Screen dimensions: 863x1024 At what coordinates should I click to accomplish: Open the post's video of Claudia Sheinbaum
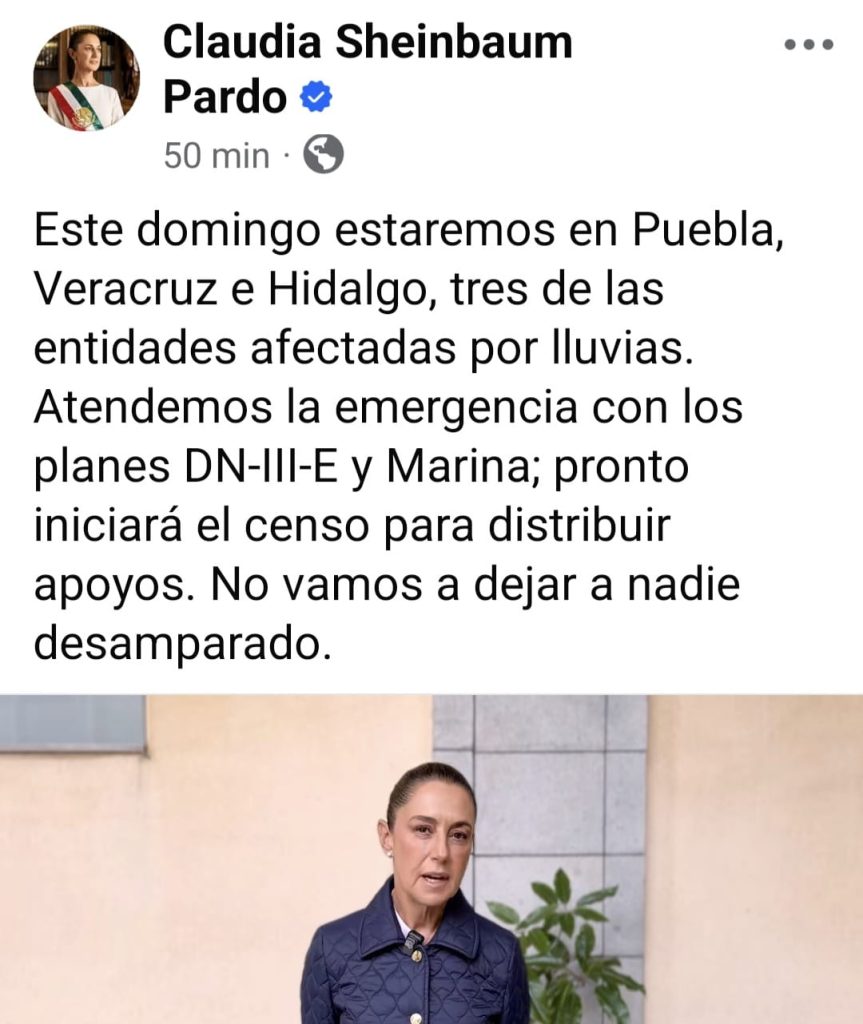tap(431, 860)
